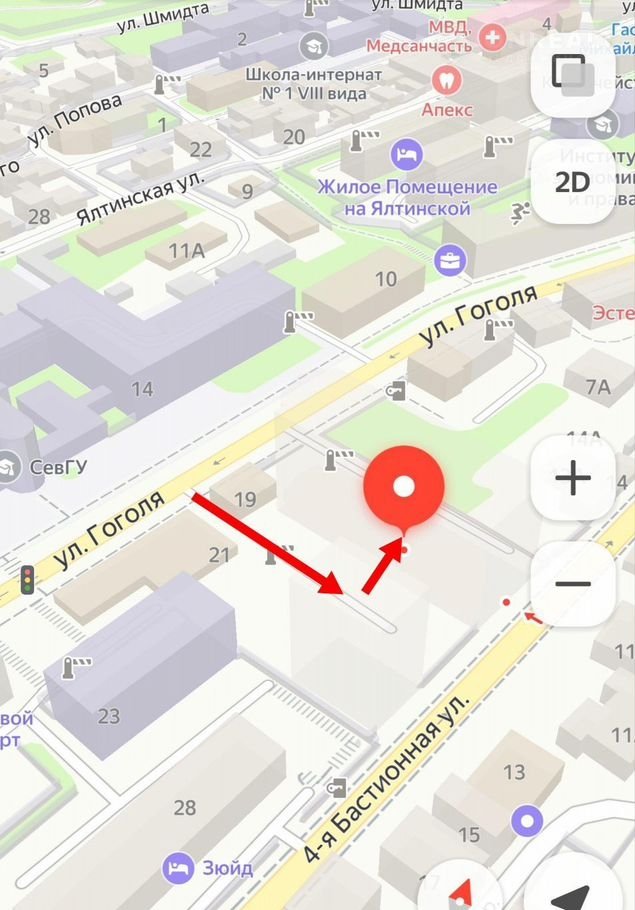Open МВД Медсанчасть medical marker
This screenshot has width=635, height=910.
491,38
